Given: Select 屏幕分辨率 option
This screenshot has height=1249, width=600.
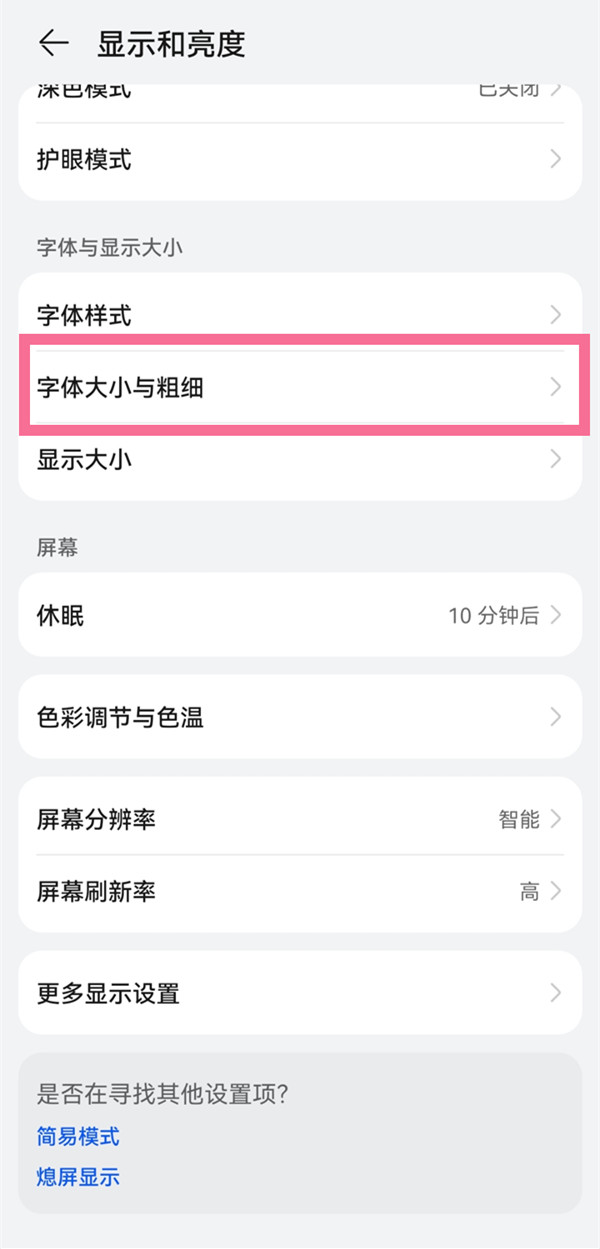Looking at the screenshot, I should click(x=300, y=820).
